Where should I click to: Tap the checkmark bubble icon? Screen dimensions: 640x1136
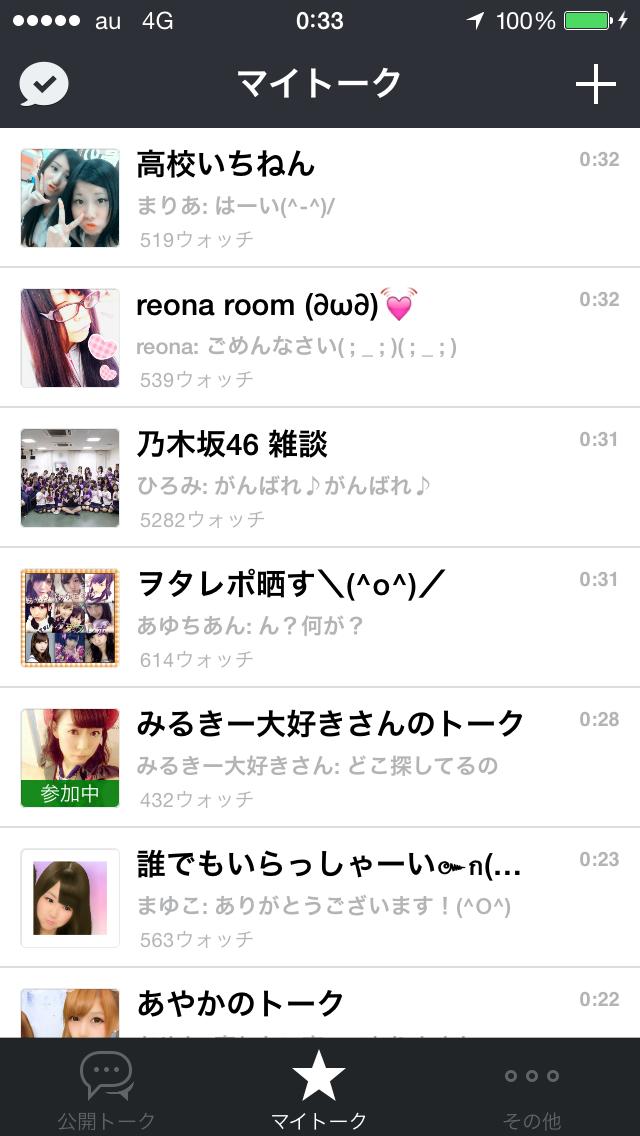tap(44, 85)
